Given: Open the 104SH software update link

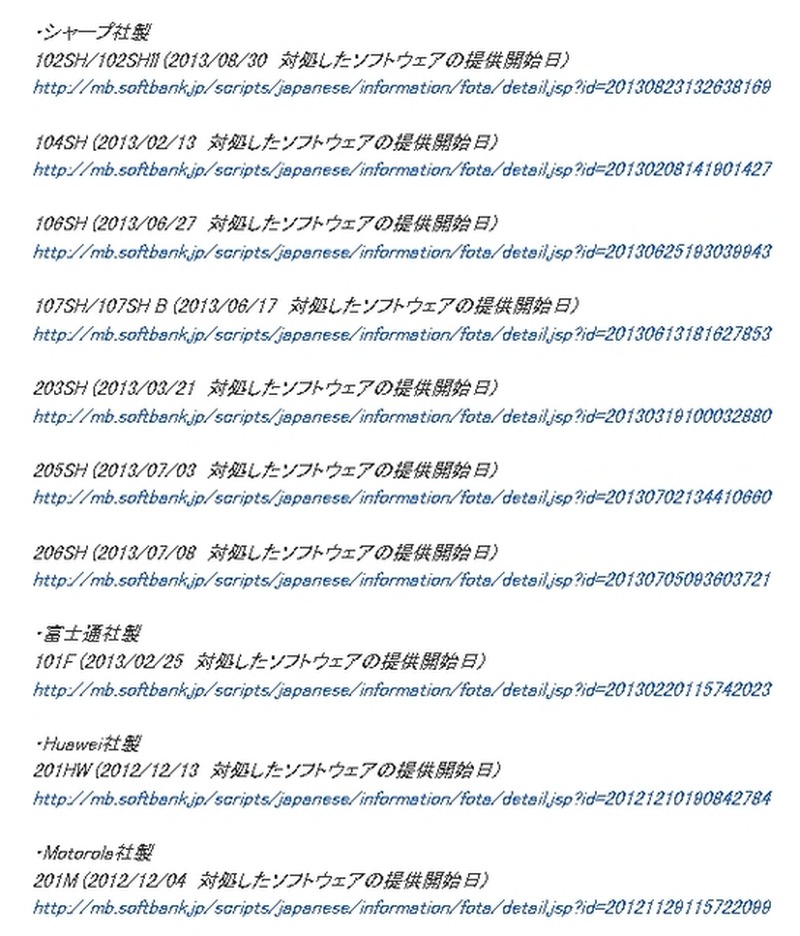Looking at the screenshot, I should pyautogui.click(x=401, y=170).
